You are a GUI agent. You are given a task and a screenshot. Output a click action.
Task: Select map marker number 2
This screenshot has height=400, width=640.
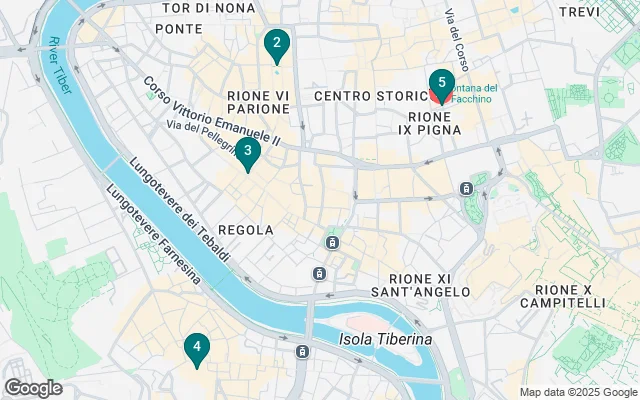[x=276, y=43]
